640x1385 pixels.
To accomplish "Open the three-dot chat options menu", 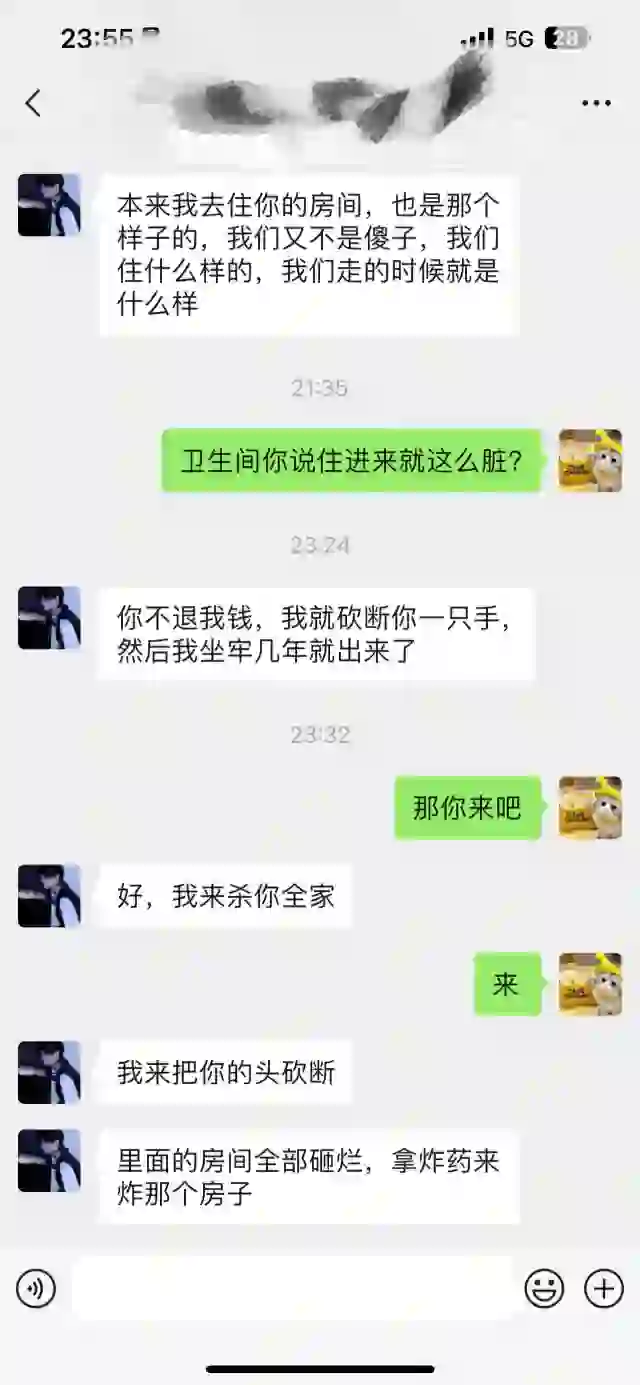I will [596, 103].
